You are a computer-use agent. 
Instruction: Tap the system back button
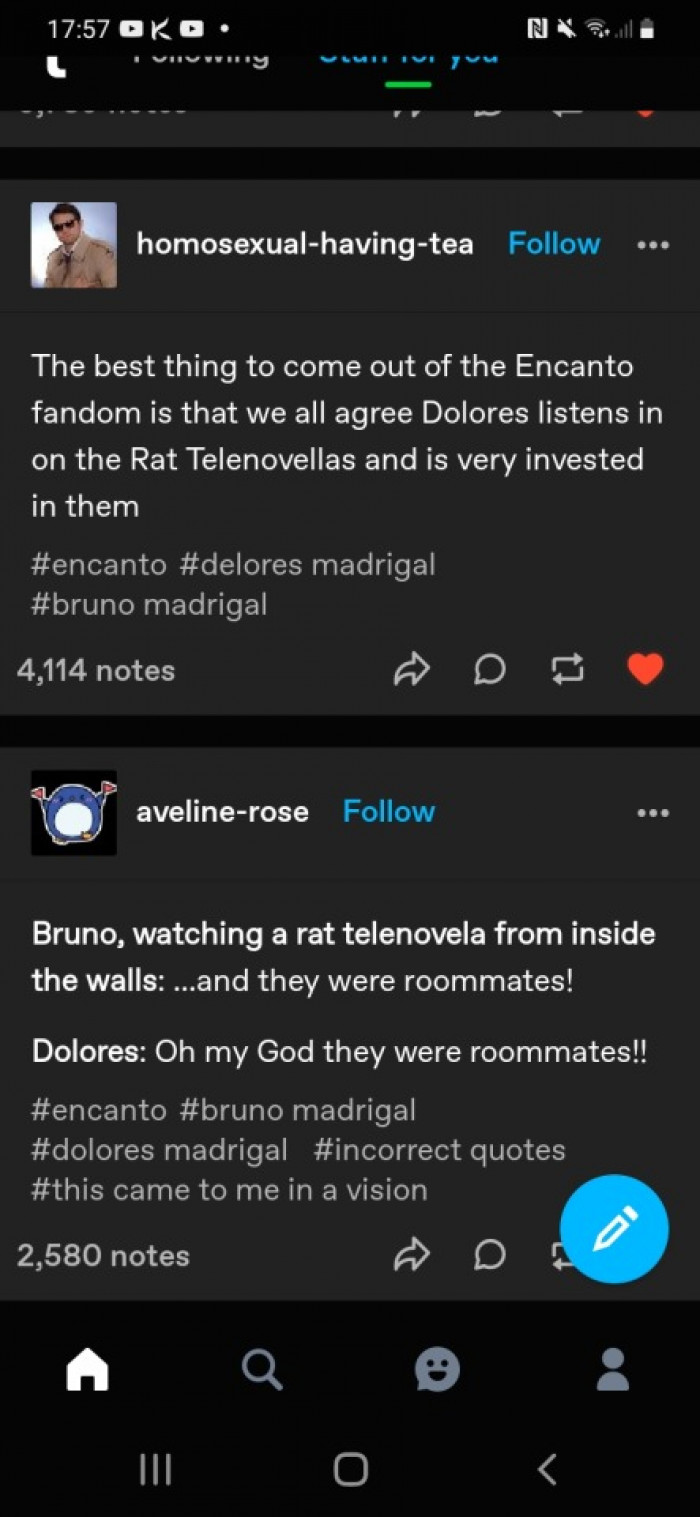(x=546, y=1468)
